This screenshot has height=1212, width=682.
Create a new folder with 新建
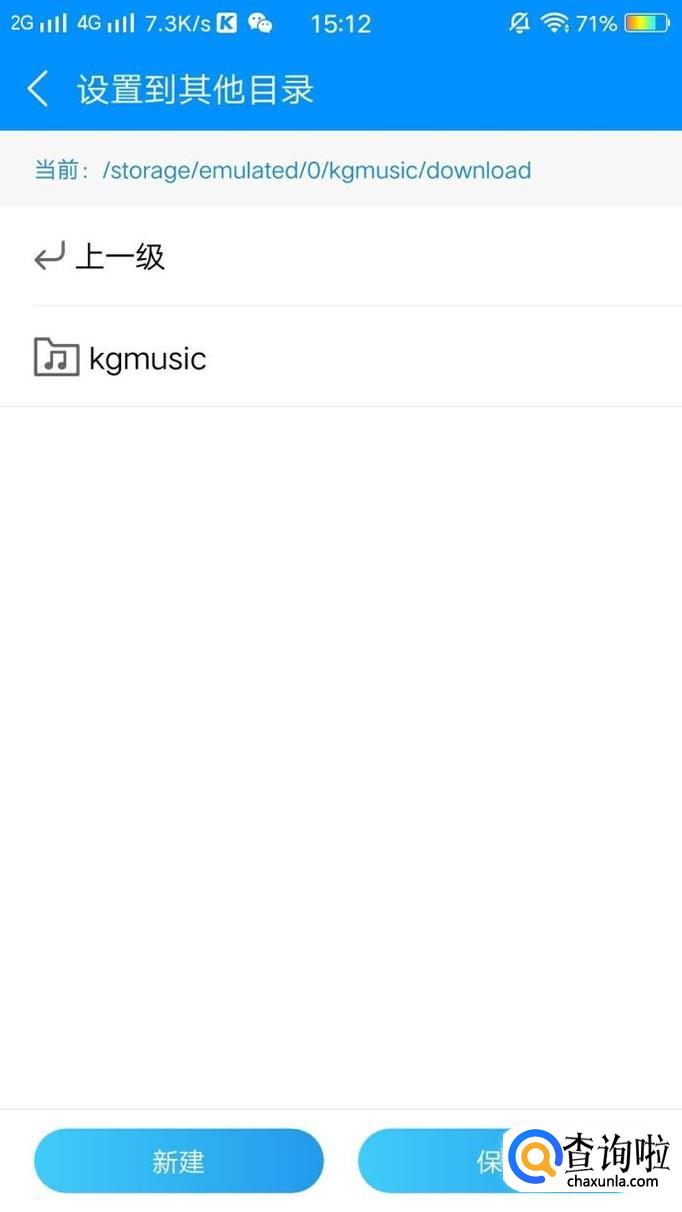pos(178,1161)
